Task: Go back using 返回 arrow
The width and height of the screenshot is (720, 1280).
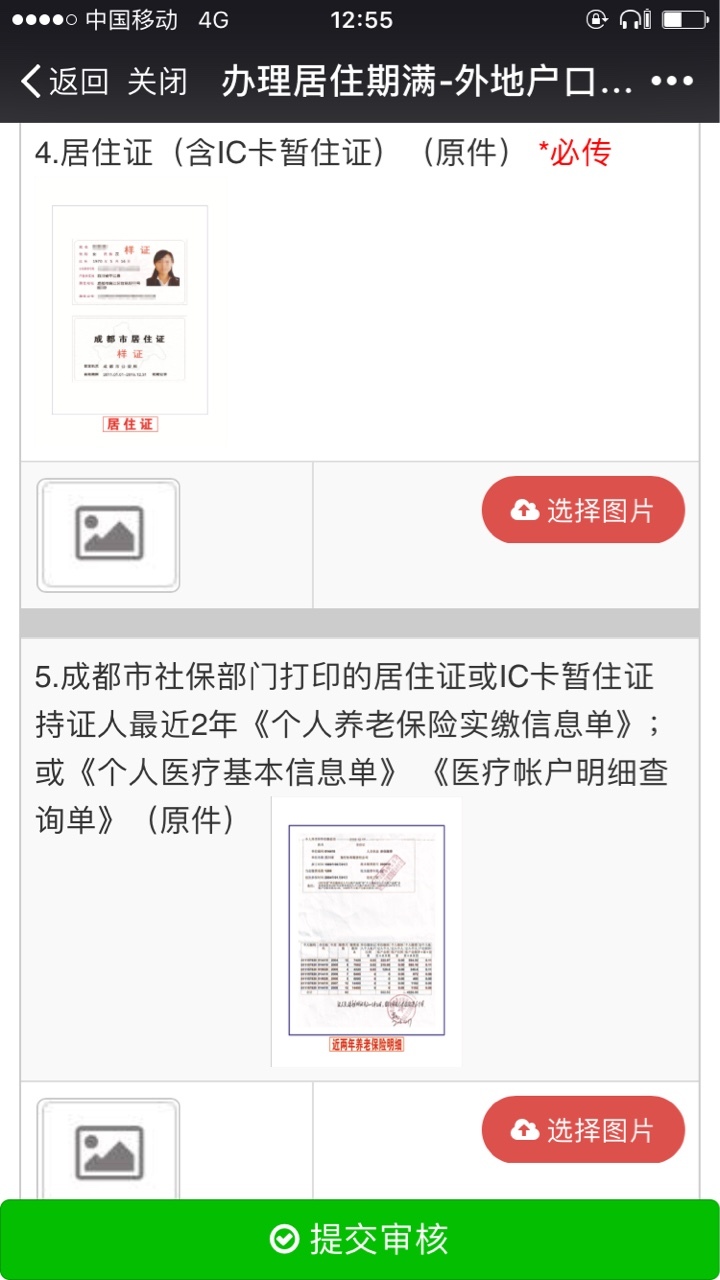Action: (64, 82)
